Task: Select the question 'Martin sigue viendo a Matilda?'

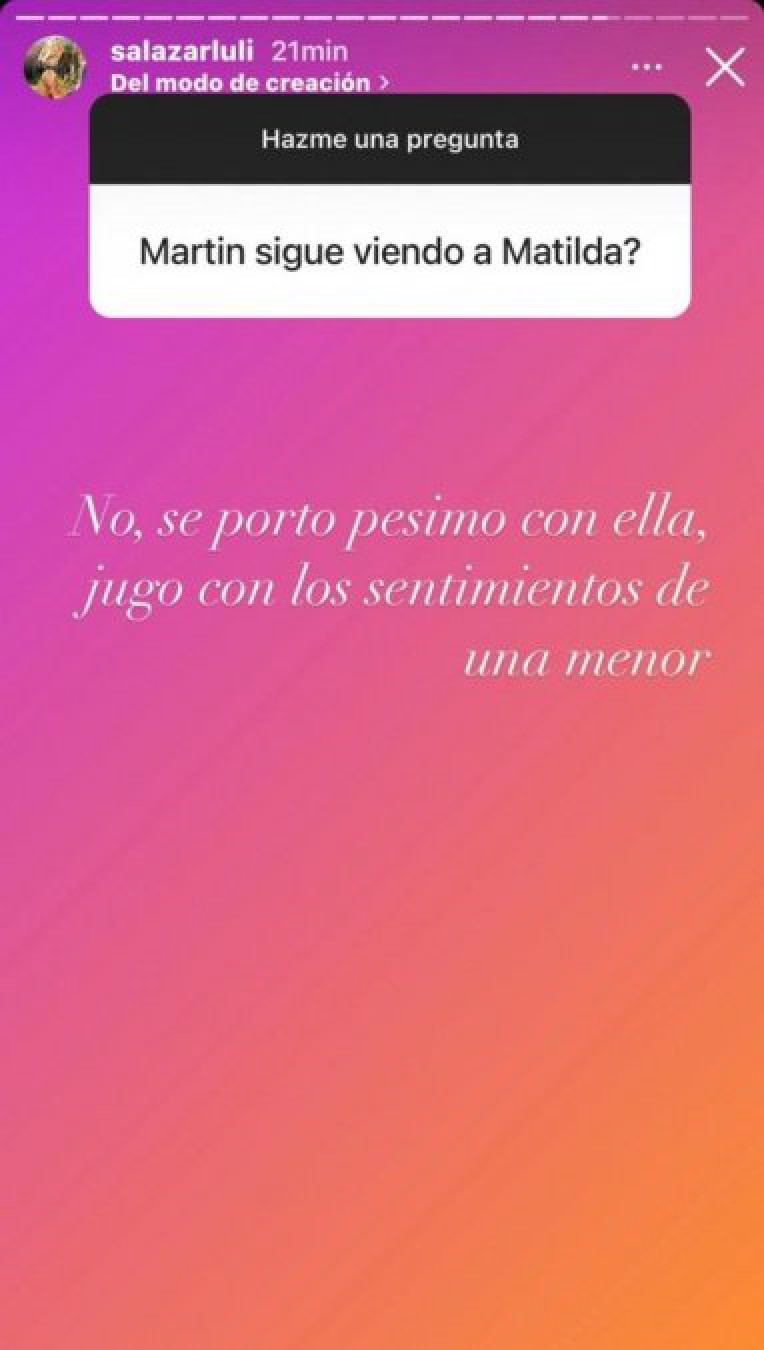Action: pos(389,250)
